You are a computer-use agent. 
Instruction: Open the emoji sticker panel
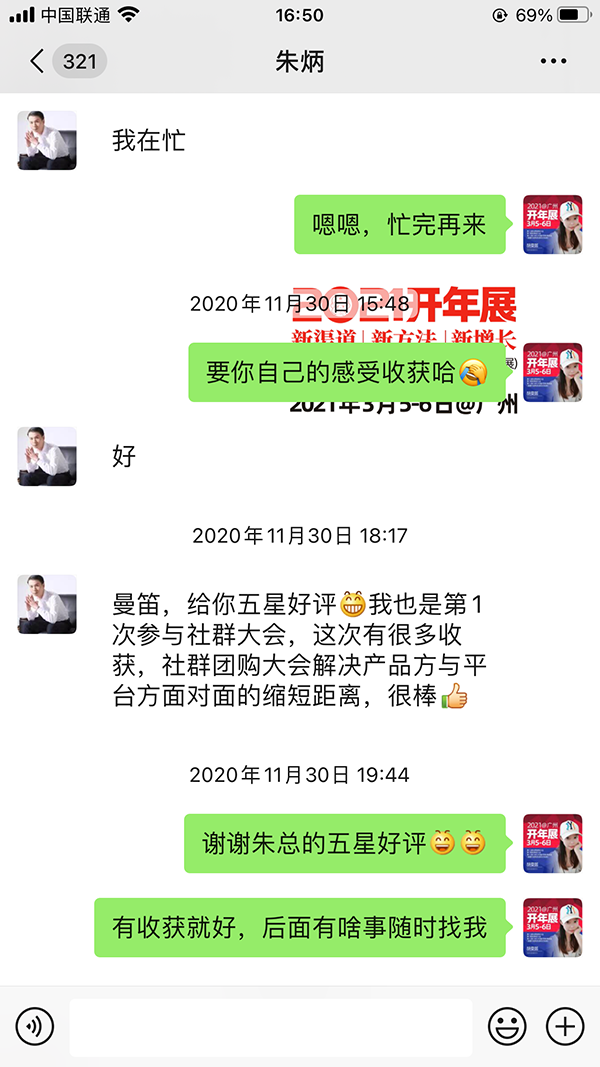[507, 1026]
